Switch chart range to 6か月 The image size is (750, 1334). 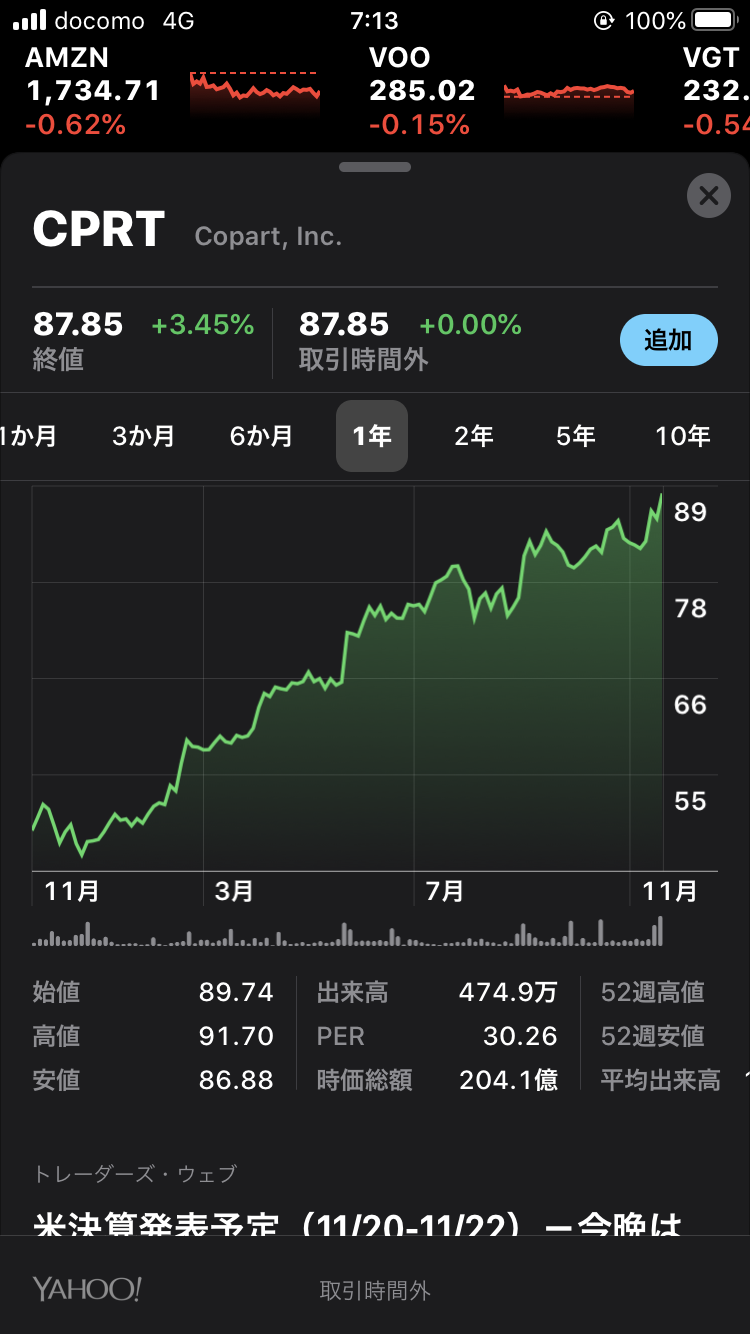click(261, 436)
